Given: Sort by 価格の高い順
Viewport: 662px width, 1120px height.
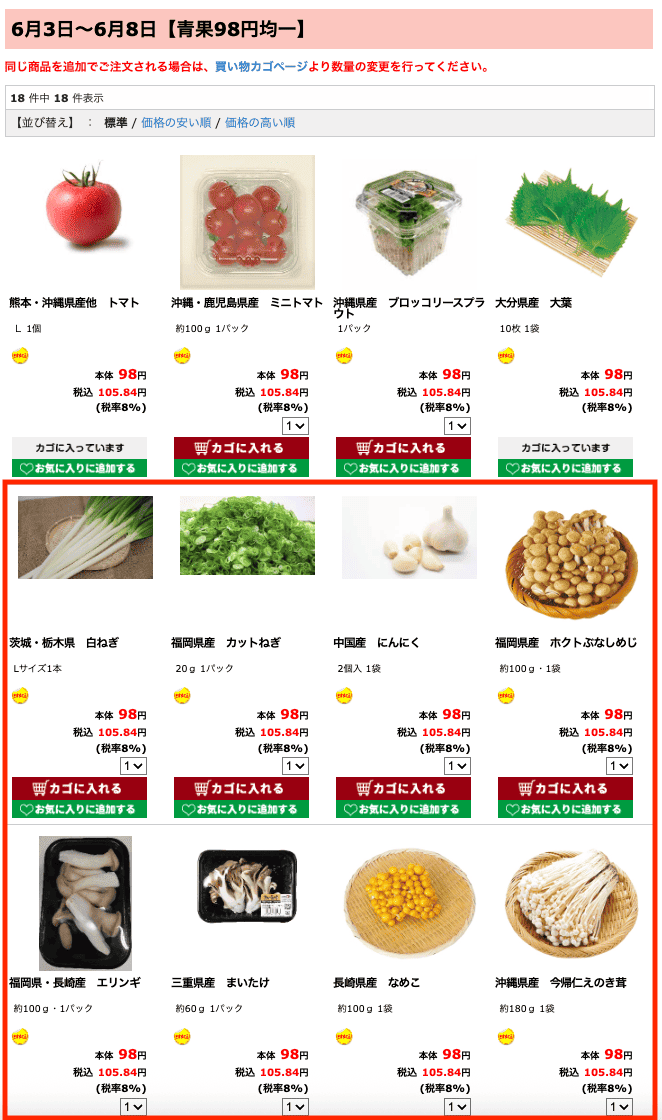Looking at the screenshot, I should pyautogui.click(x=260, y=123).
